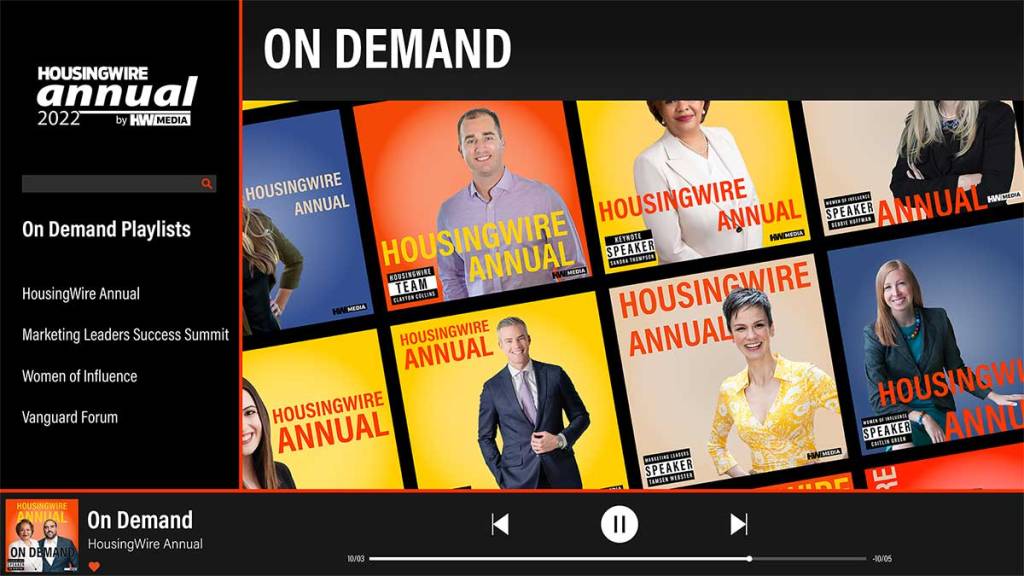Go back to the previous track
Screen dimensions: 1024x576
pos(500,524)
